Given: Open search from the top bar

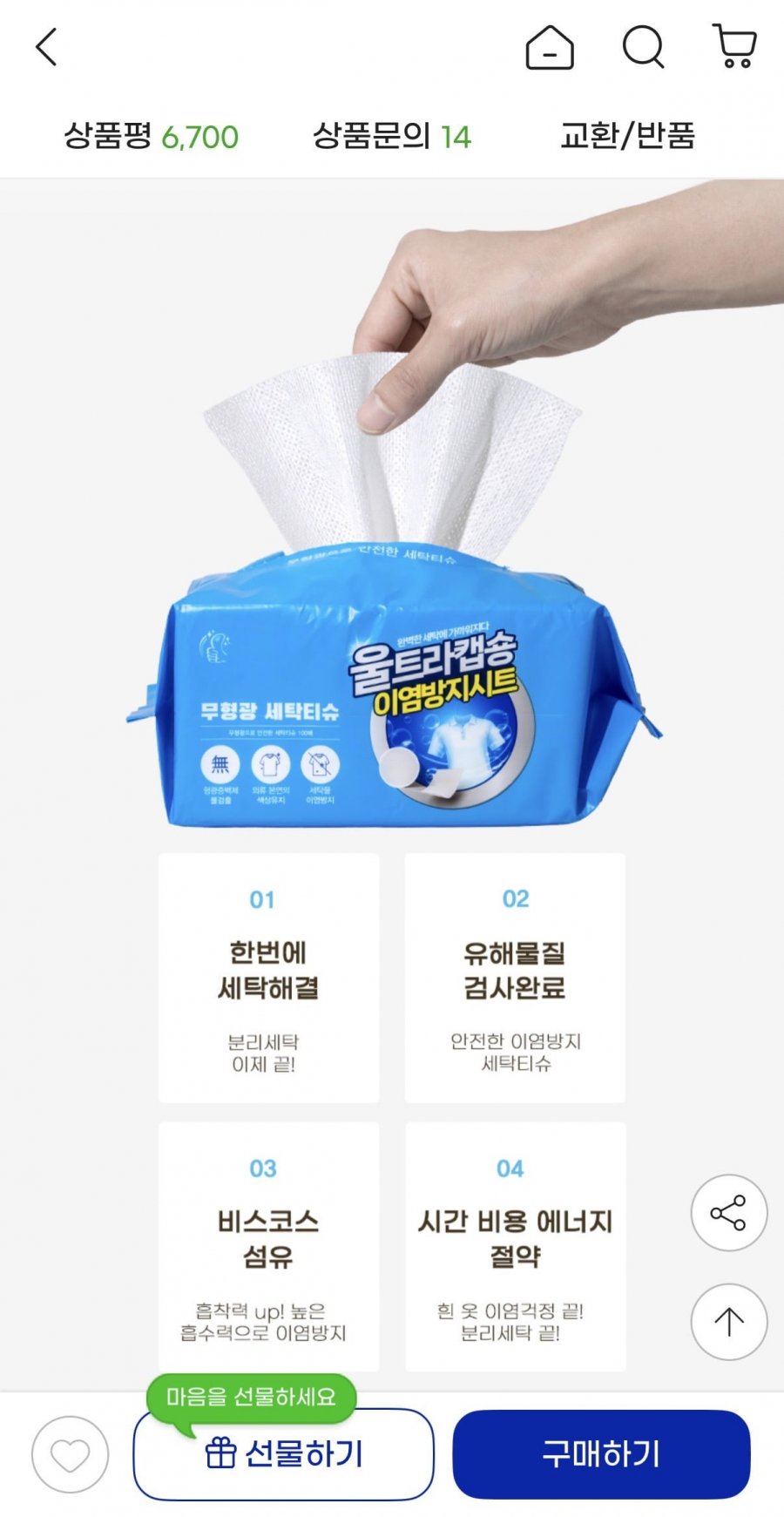Looking at the screenshot, I should tap(644, 47).
